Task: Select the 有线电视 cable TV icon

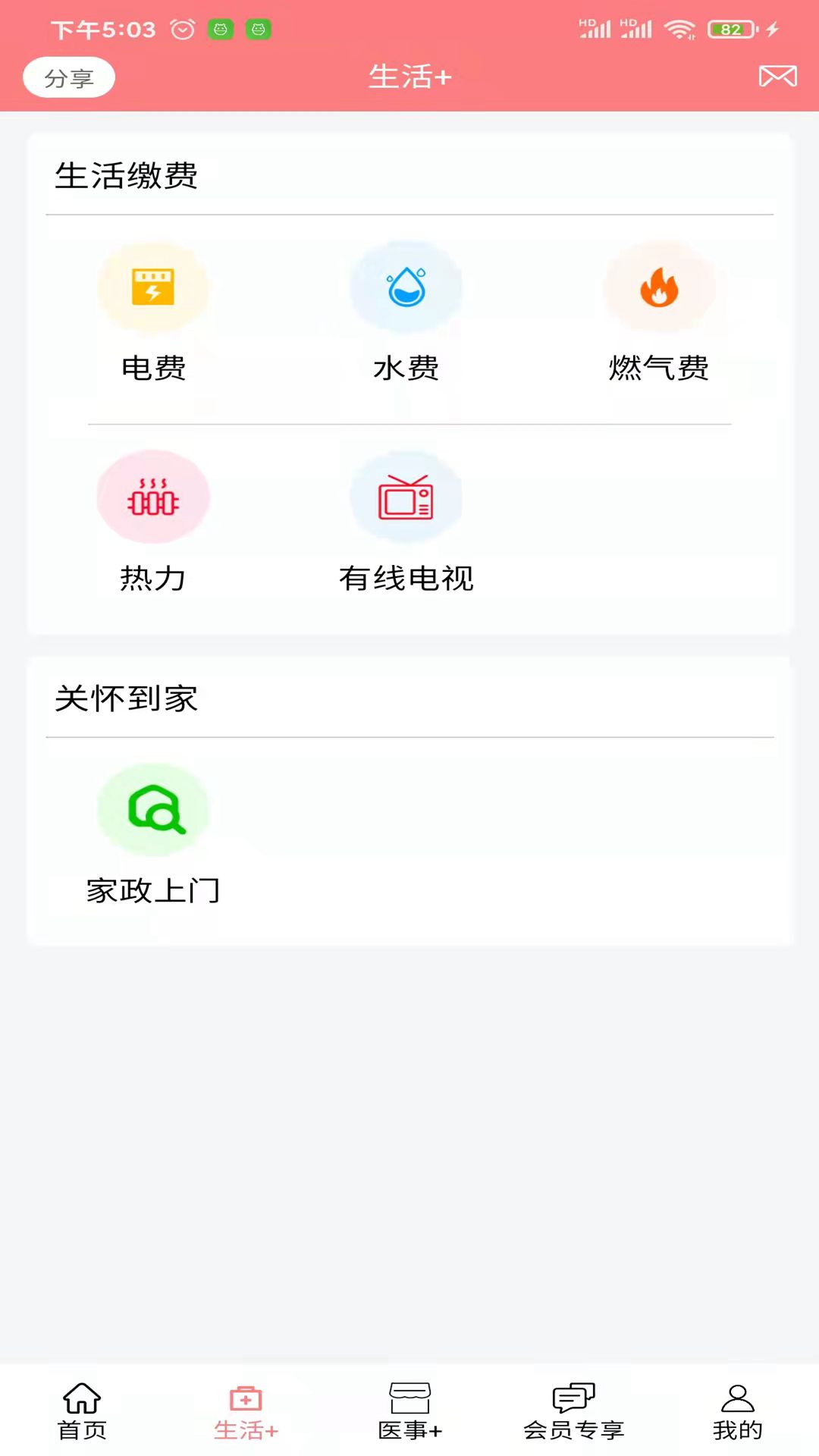Action: (x=406, y=497)
